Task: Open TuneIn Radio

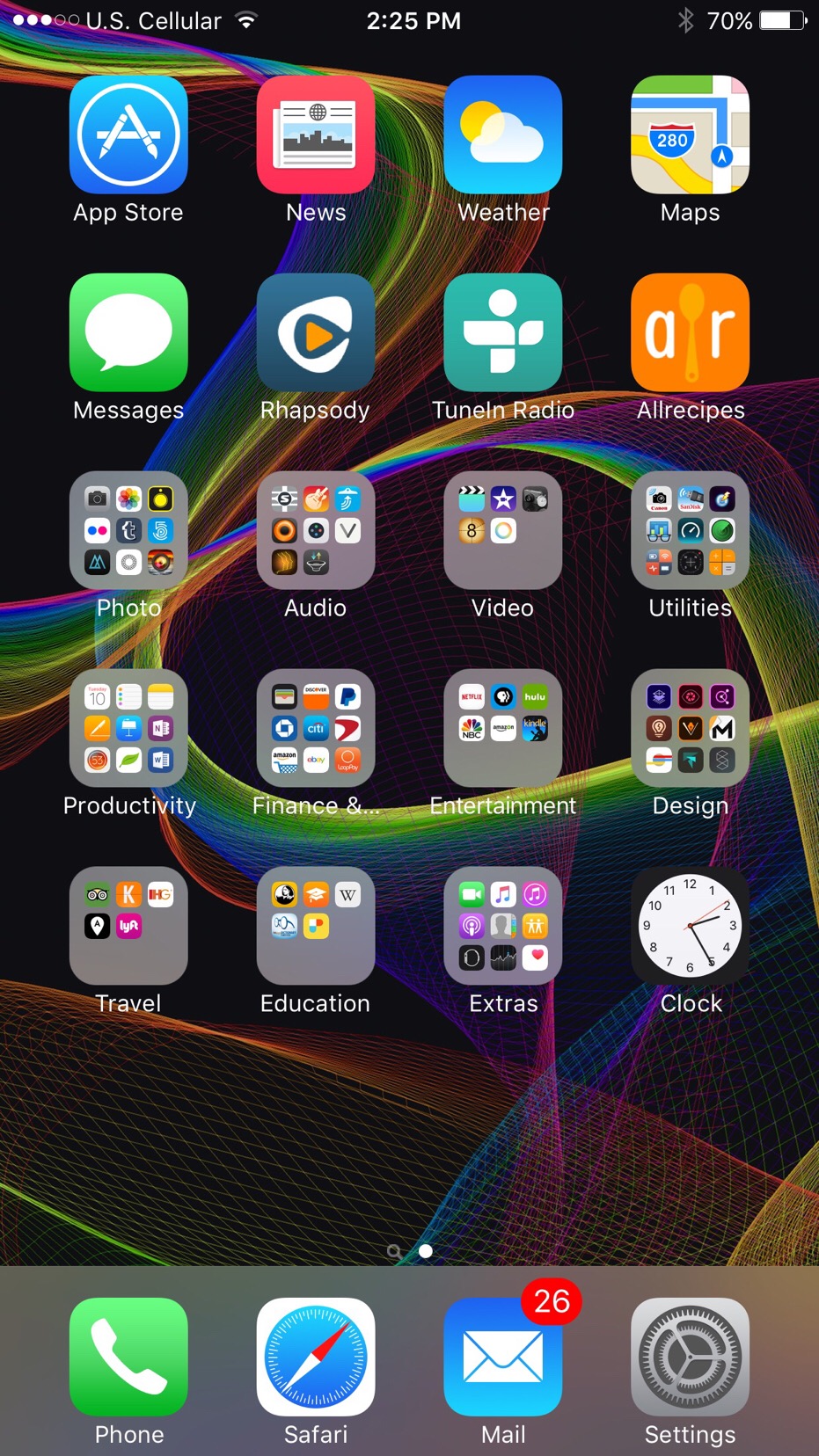Action: 503,332
